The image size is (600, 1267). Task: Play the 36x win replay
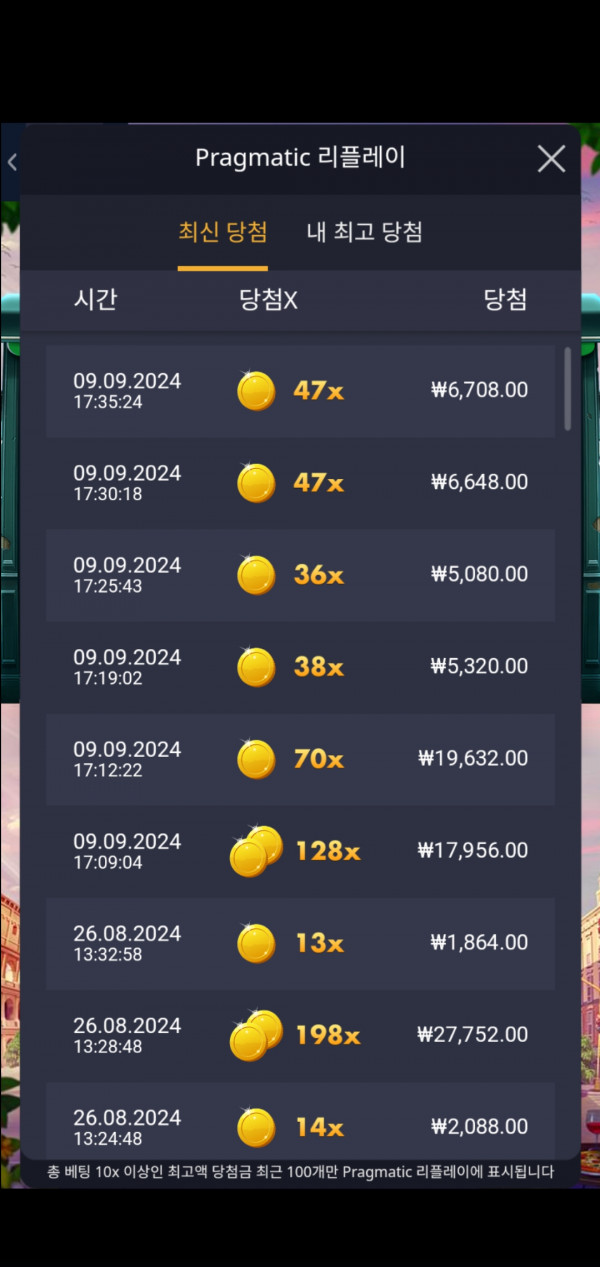[300, 575]
